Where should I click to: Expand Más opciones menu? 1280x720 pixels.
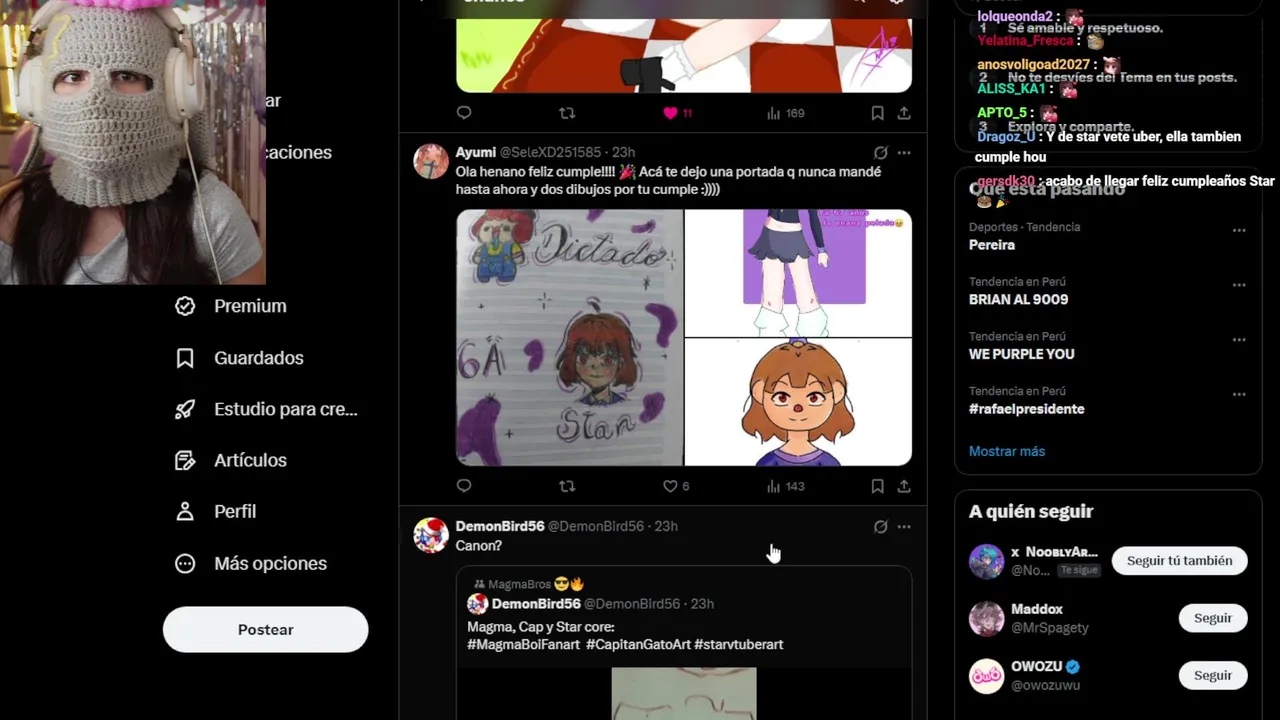[269, 563]
